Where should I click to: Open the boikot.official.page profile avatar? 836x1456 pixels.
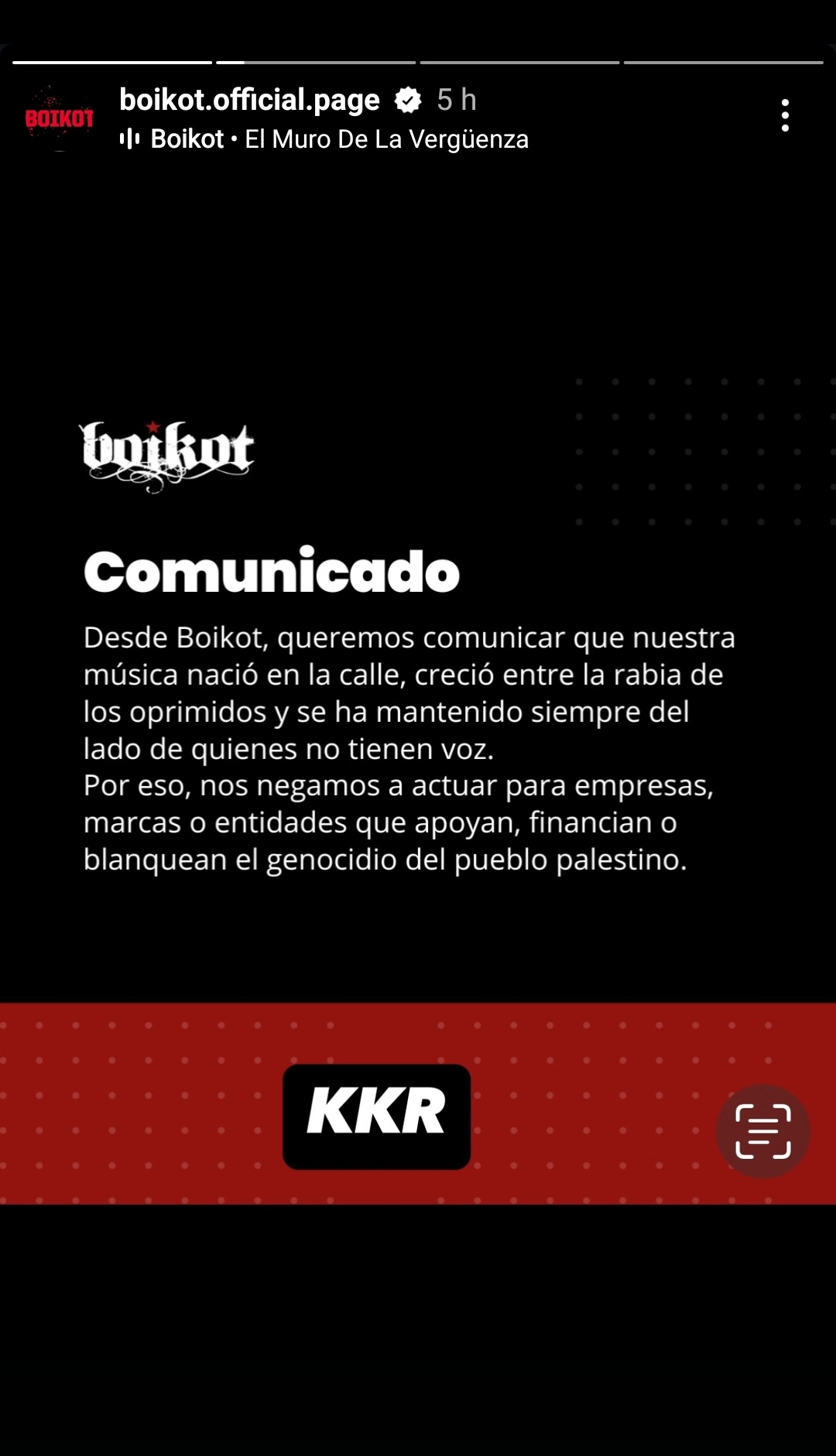pyautogui.click(x=59, y=118)
